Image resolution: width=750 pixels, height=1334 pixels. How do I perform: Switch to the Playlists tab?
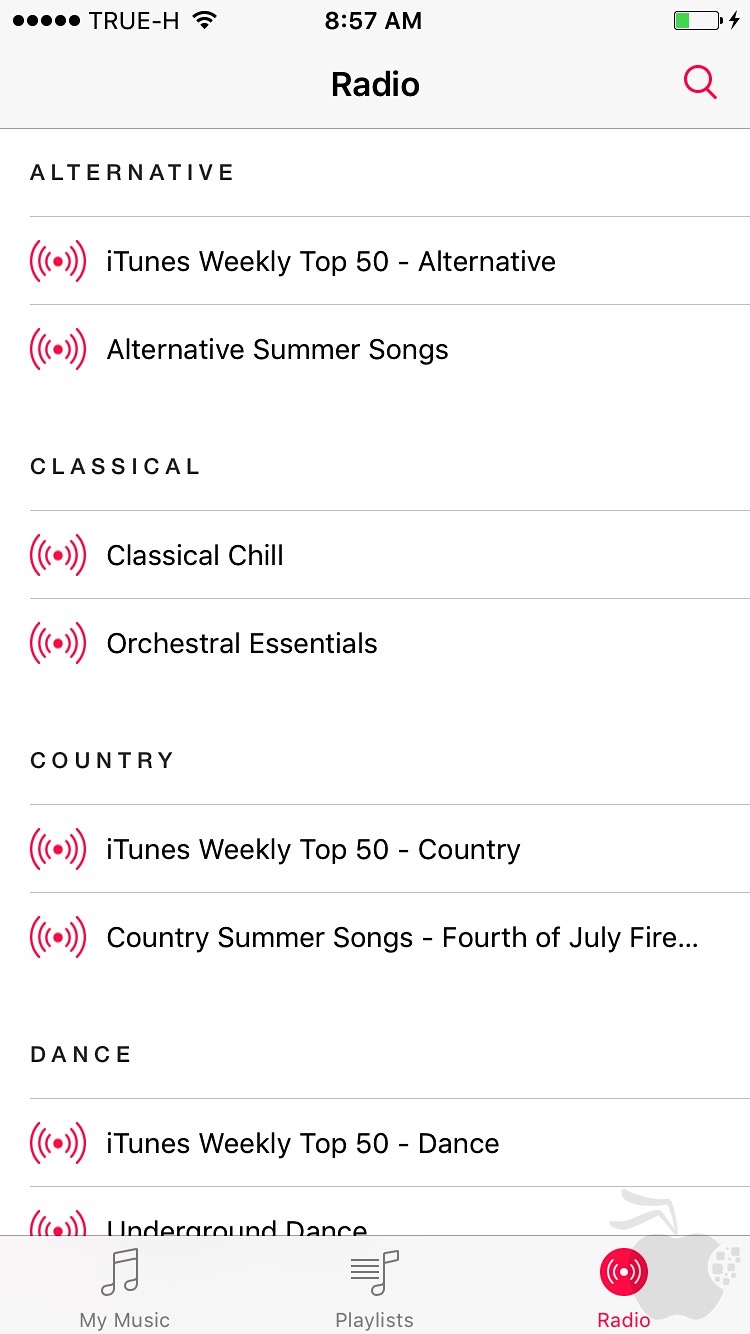374,1286
